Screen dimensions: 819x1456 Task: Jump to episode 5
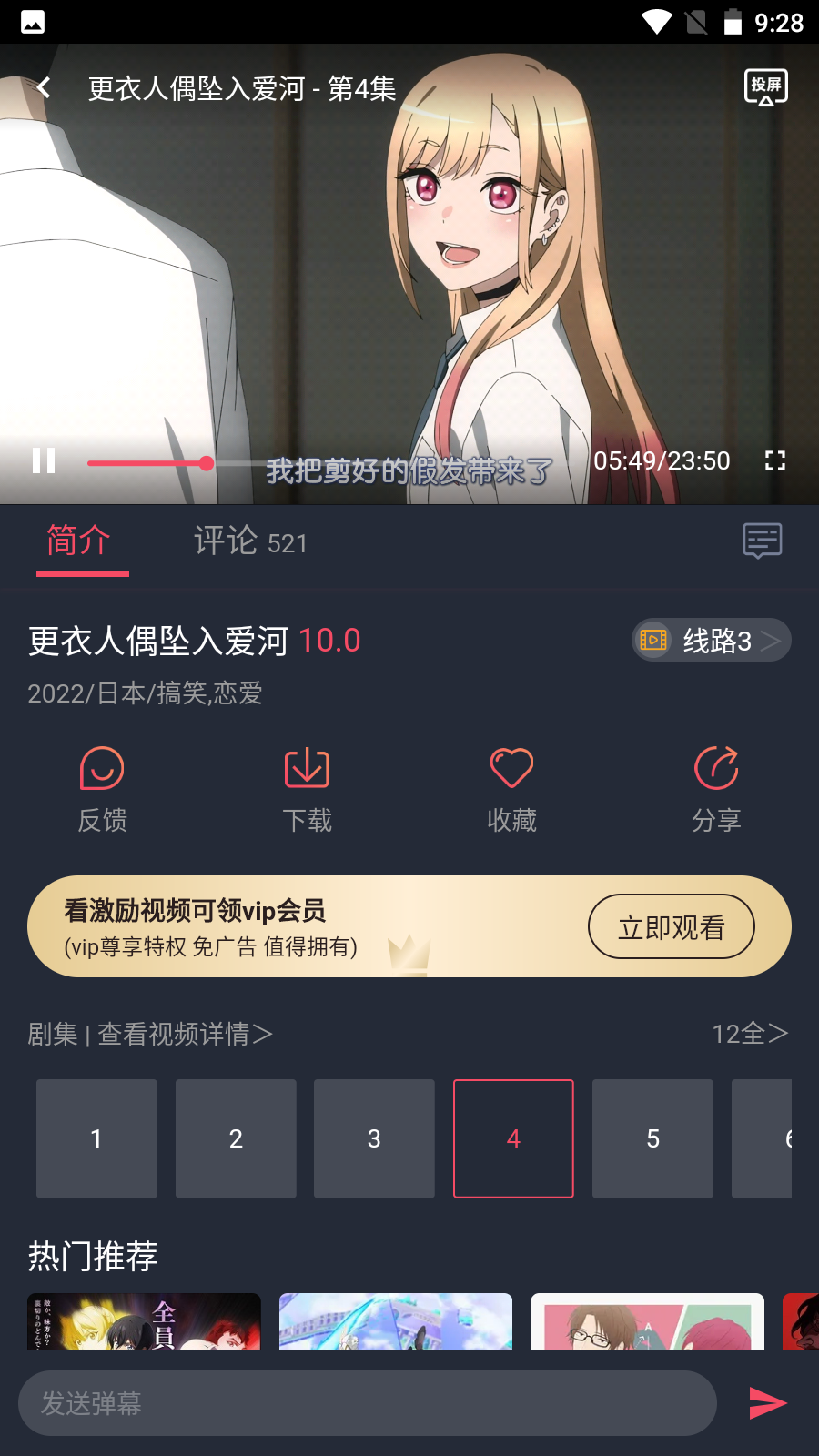pos(652,1138)
